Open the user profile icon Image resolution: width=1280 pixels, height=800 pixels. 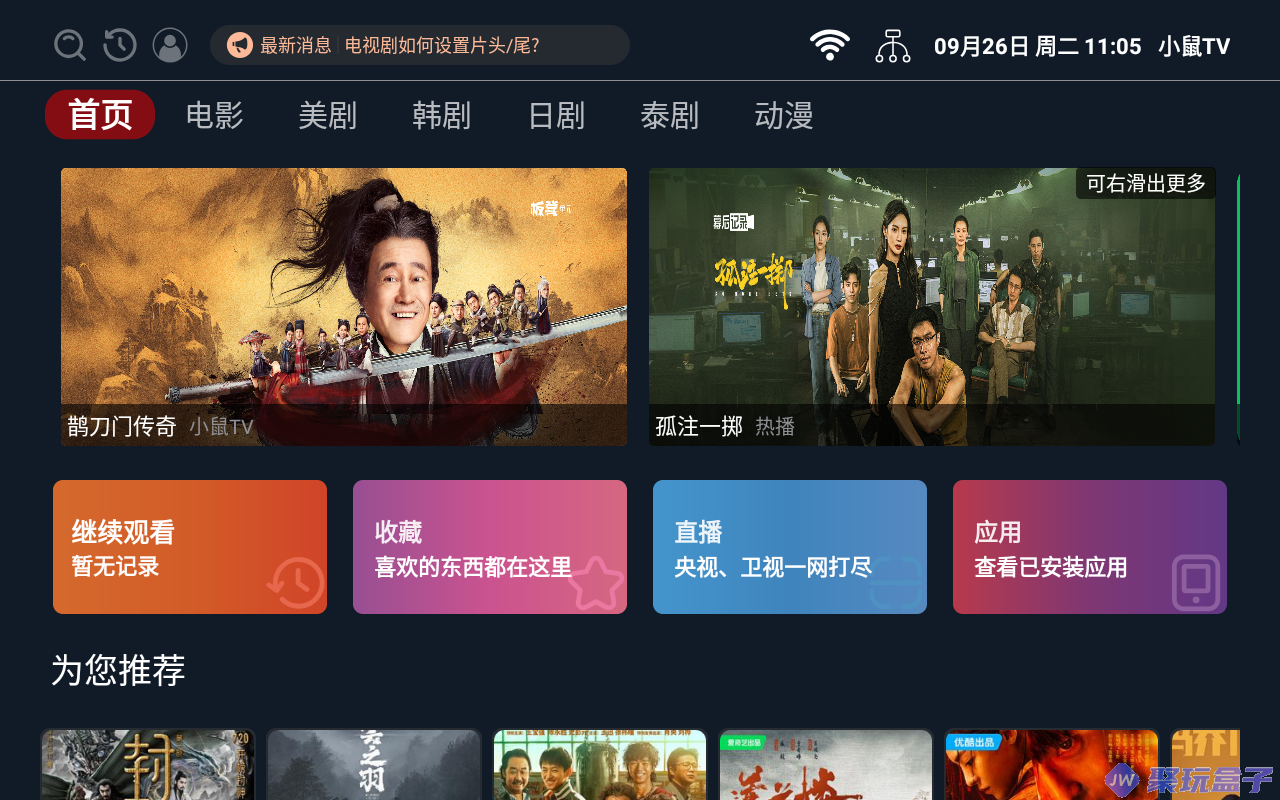pos(170,45)
